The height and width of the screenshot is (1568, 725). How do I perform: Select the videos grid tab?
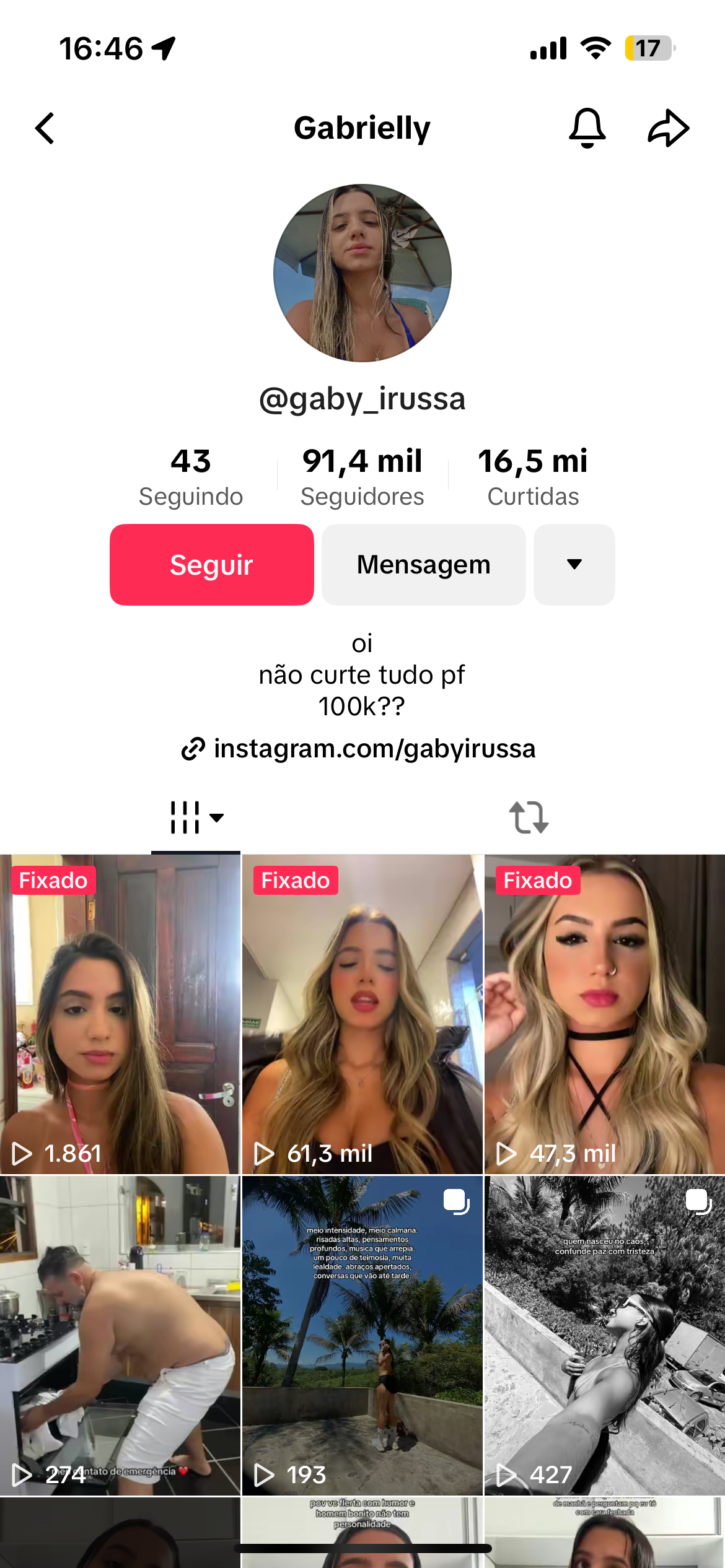pyautogui.click(x=196, y=817)
